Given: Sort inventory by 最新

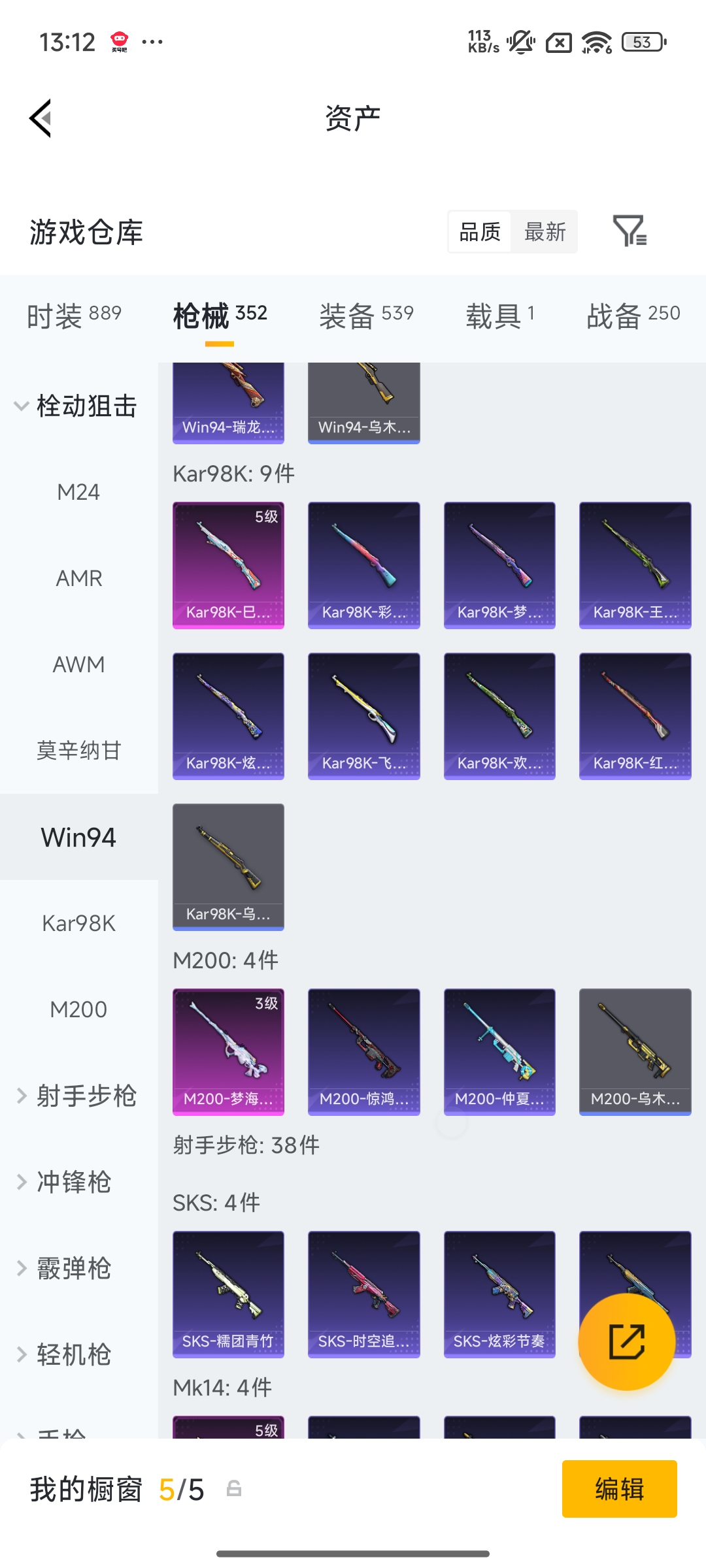Looking at the screenshot, I should [x=545, y=232].
